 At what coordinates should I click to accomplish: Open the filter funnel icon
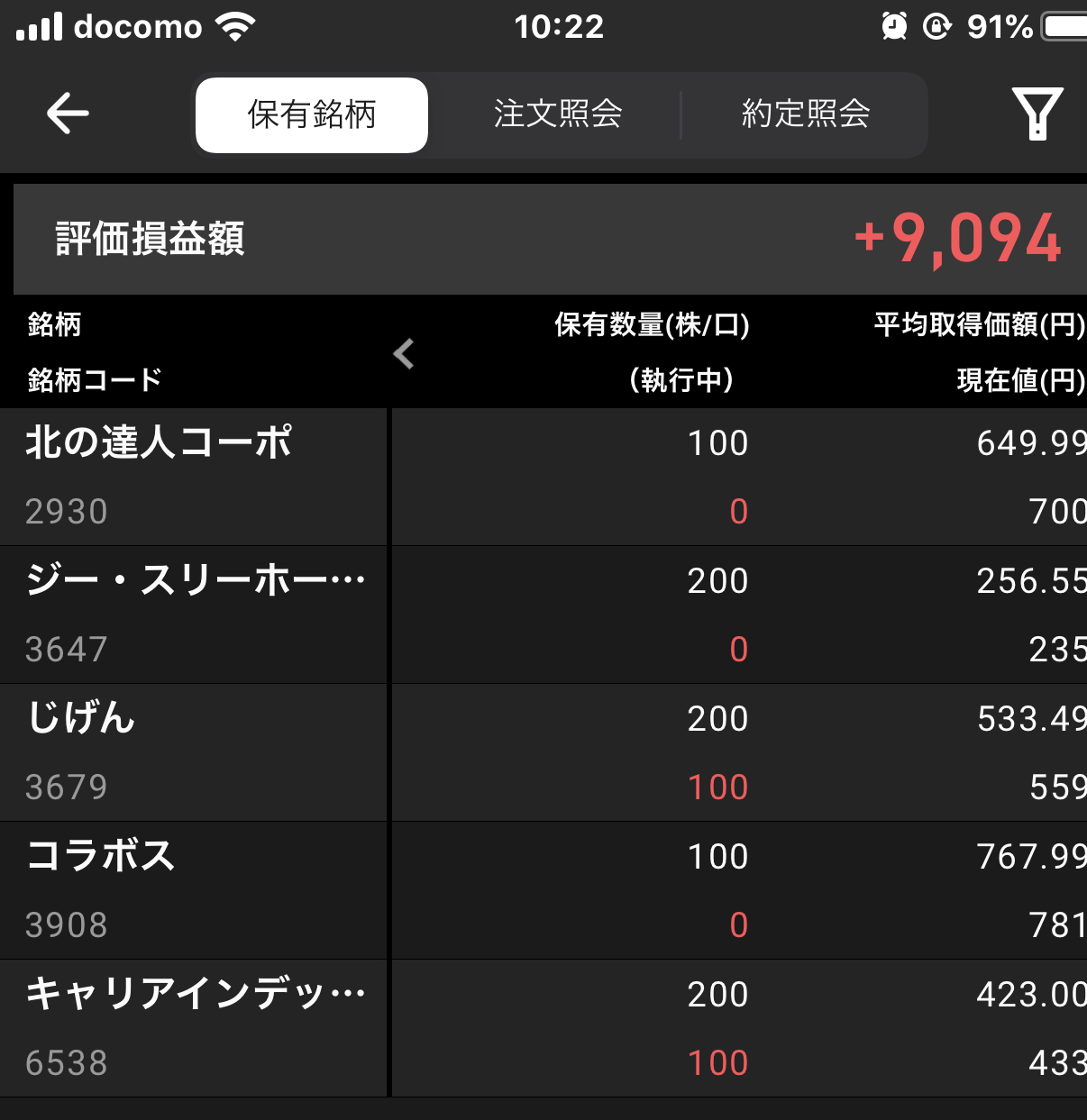click(1037, 114)
